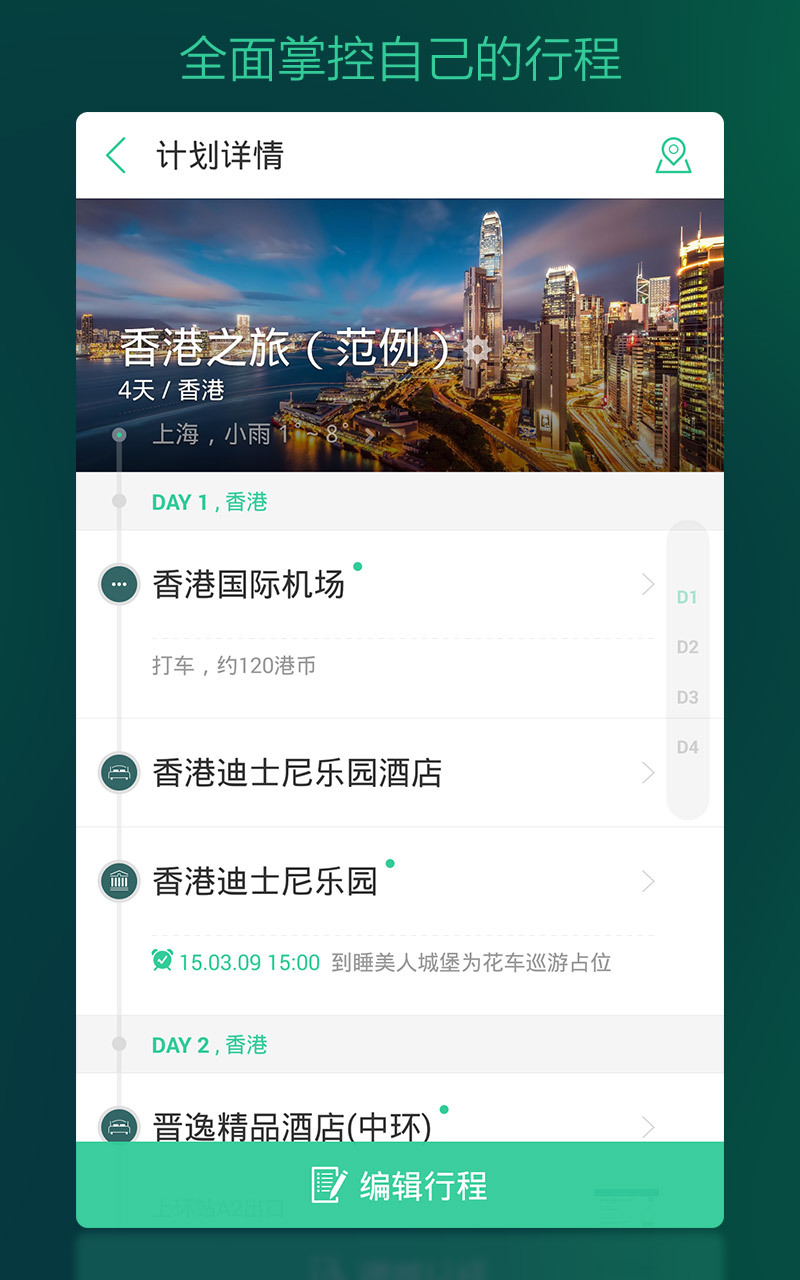Open the map view icon
800x1280 pixels.
click(675, 156)
